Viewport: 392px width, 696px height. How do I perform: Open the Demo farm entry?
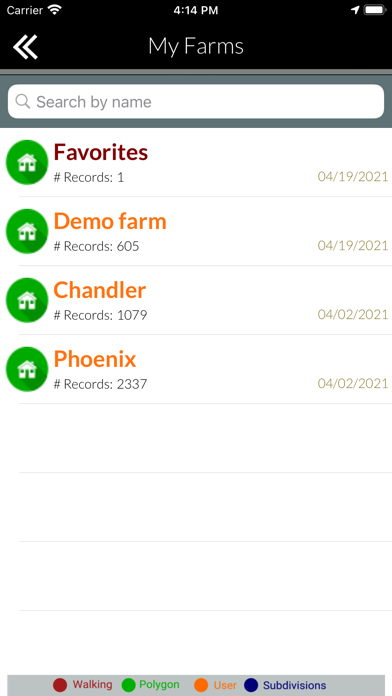(196, 231)
